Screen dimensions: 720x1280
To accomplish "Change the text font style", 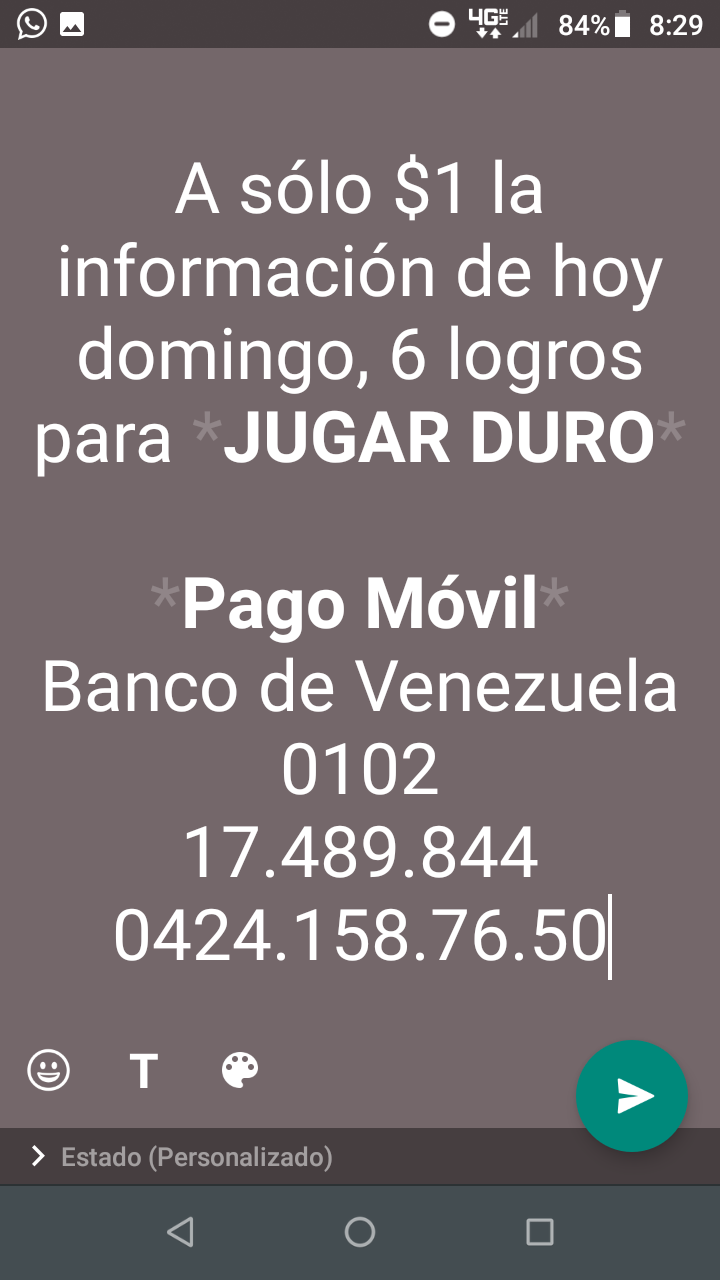I will click(x=144, y=1071).
